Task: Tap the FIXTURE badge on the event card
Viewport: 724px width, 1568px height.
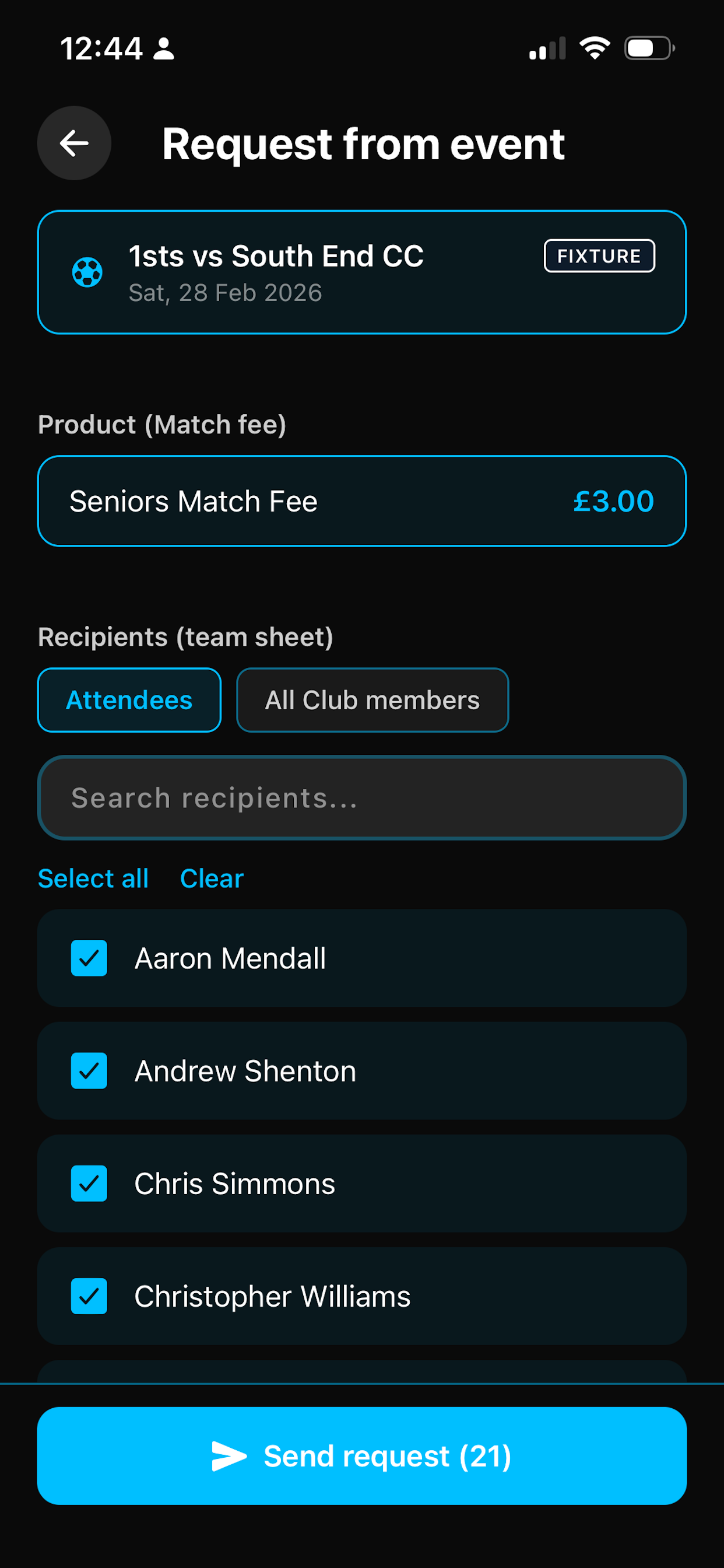Action: click(x=599, y=256)
